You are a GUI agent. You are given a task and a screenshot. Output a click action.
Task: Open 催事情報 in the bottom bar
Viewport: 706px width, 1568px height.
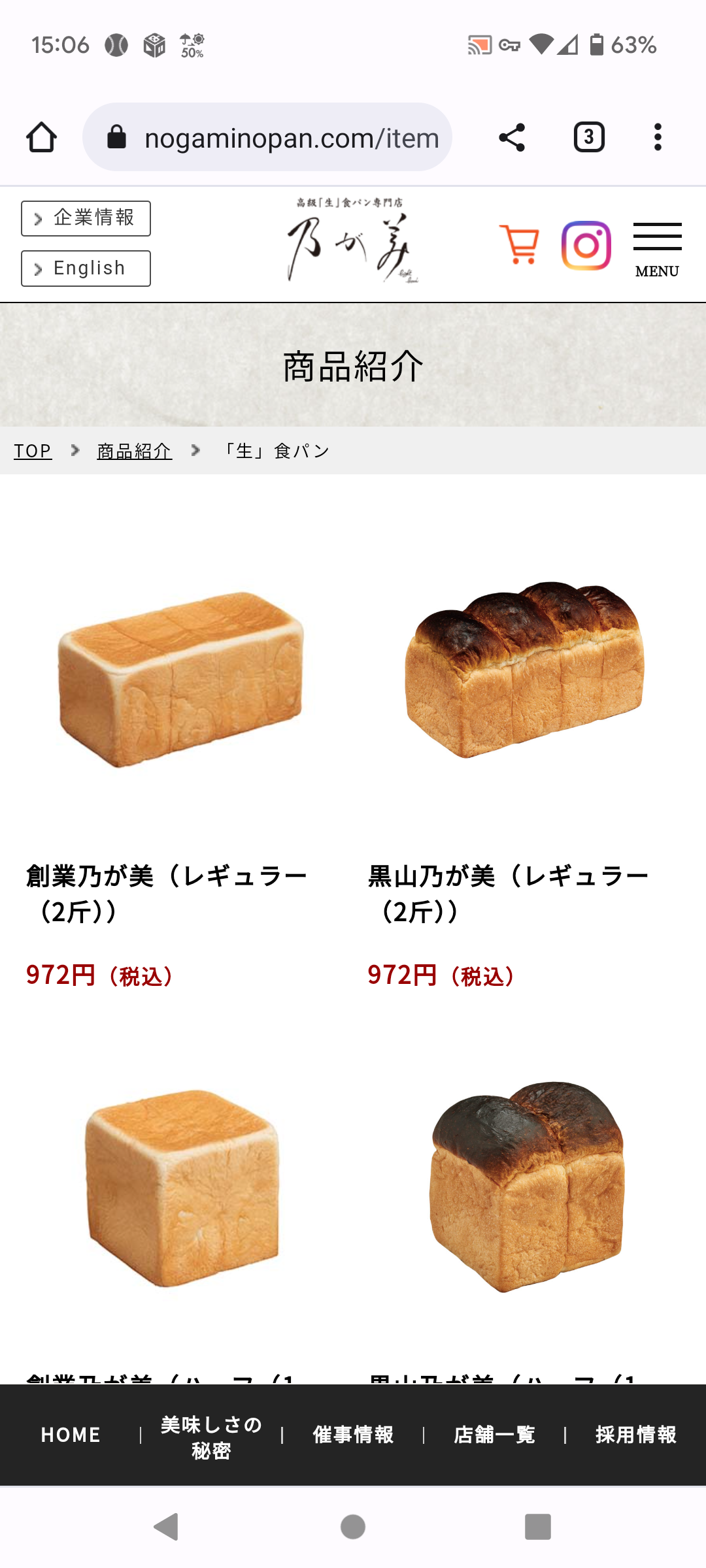(353, 1435)
